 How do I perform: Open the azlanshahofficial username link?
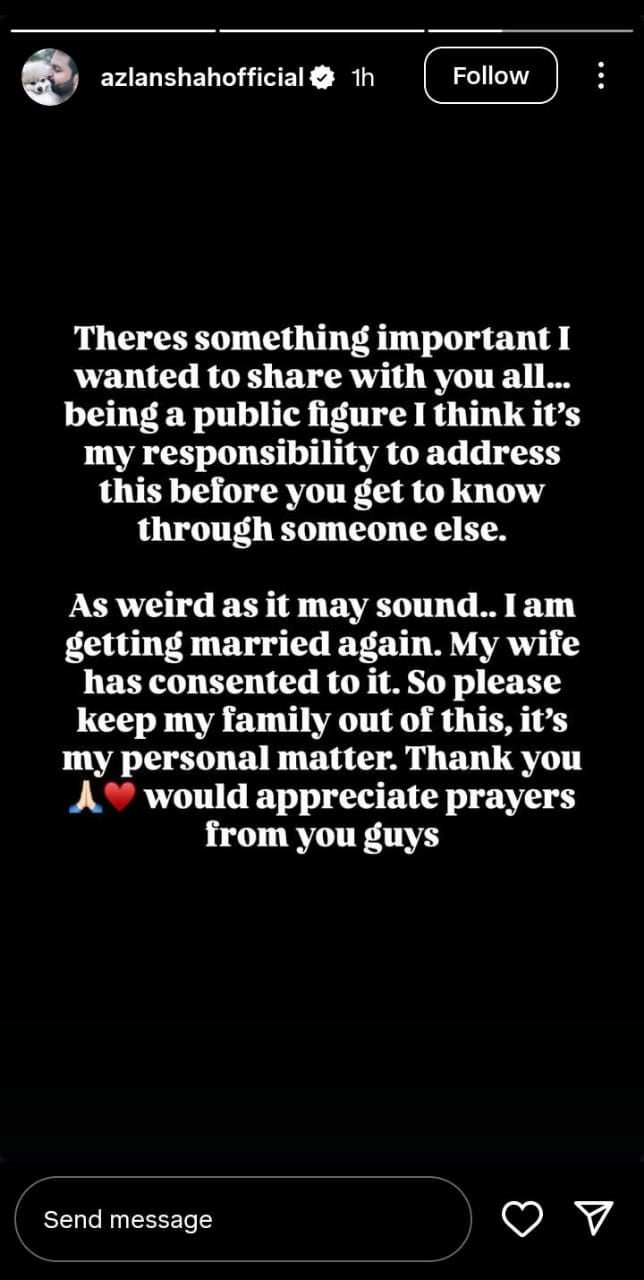pos(202,77)
